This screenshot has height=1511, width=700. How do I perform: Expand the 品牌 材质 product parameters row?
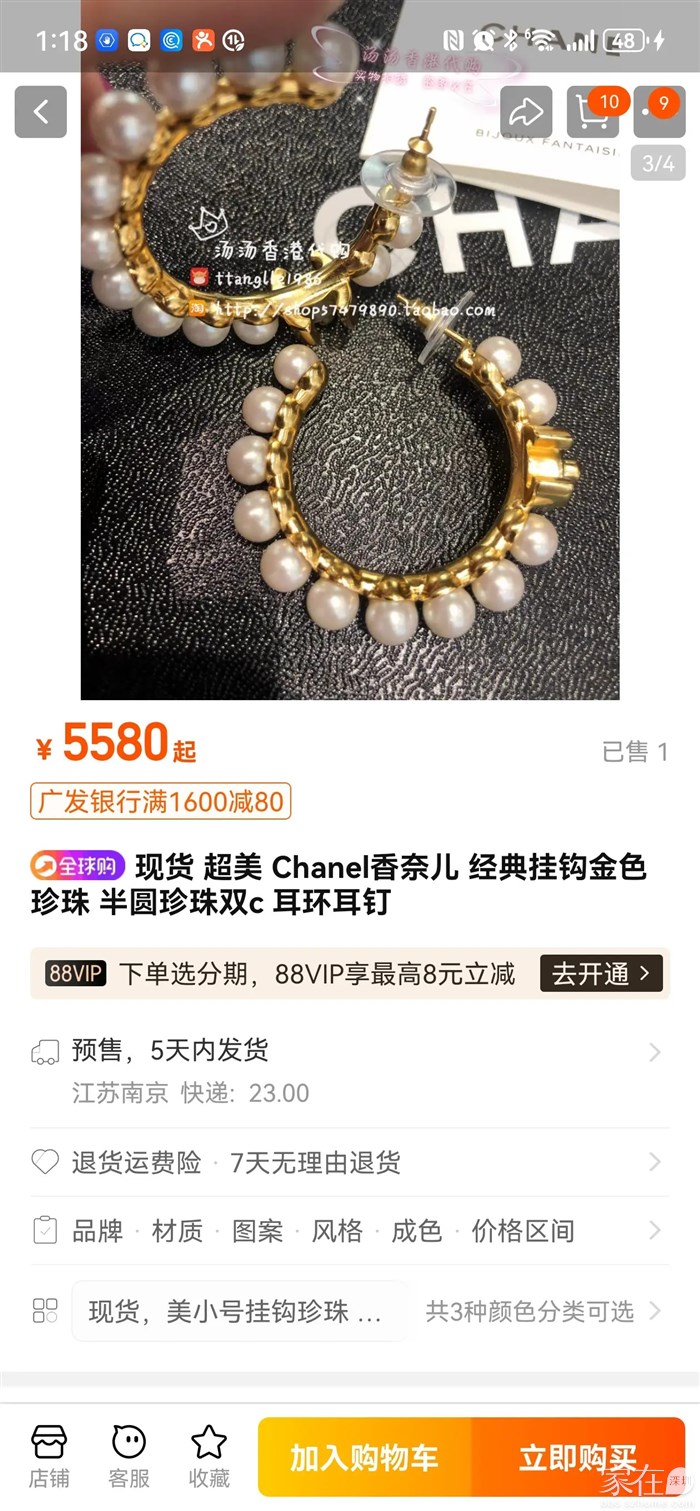pos(350,1230)
